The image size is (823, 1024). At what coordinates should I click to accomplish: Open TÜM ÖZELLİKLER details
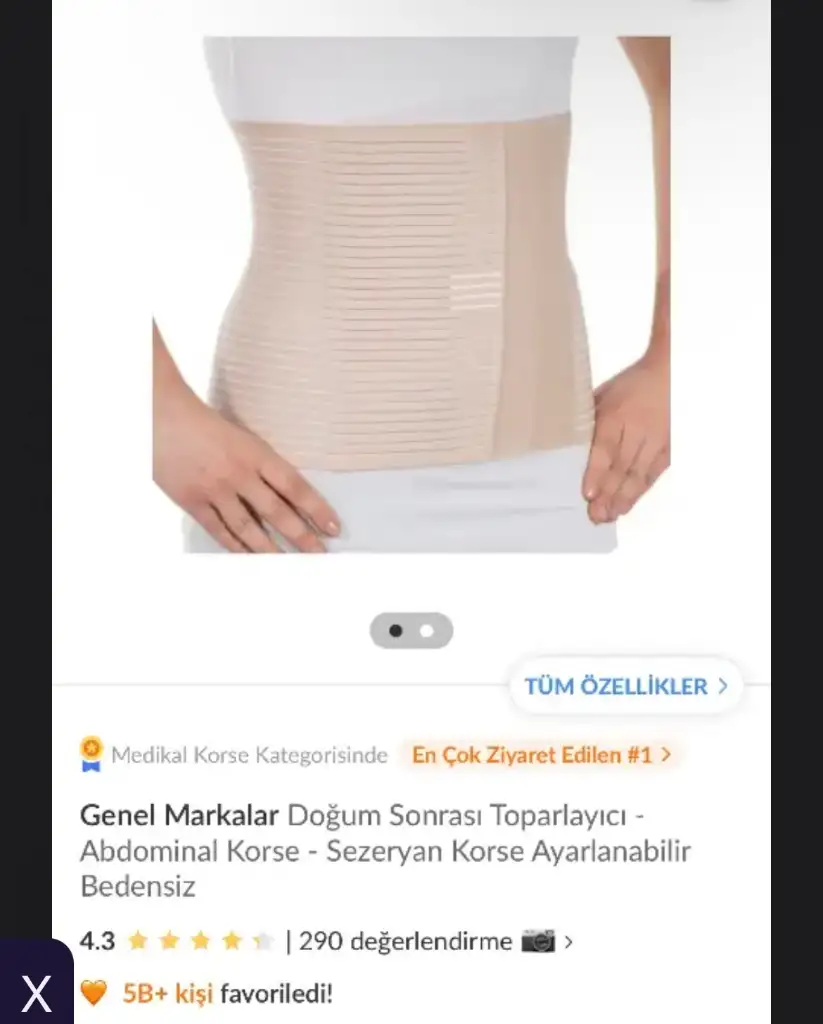tap(626, 686)
